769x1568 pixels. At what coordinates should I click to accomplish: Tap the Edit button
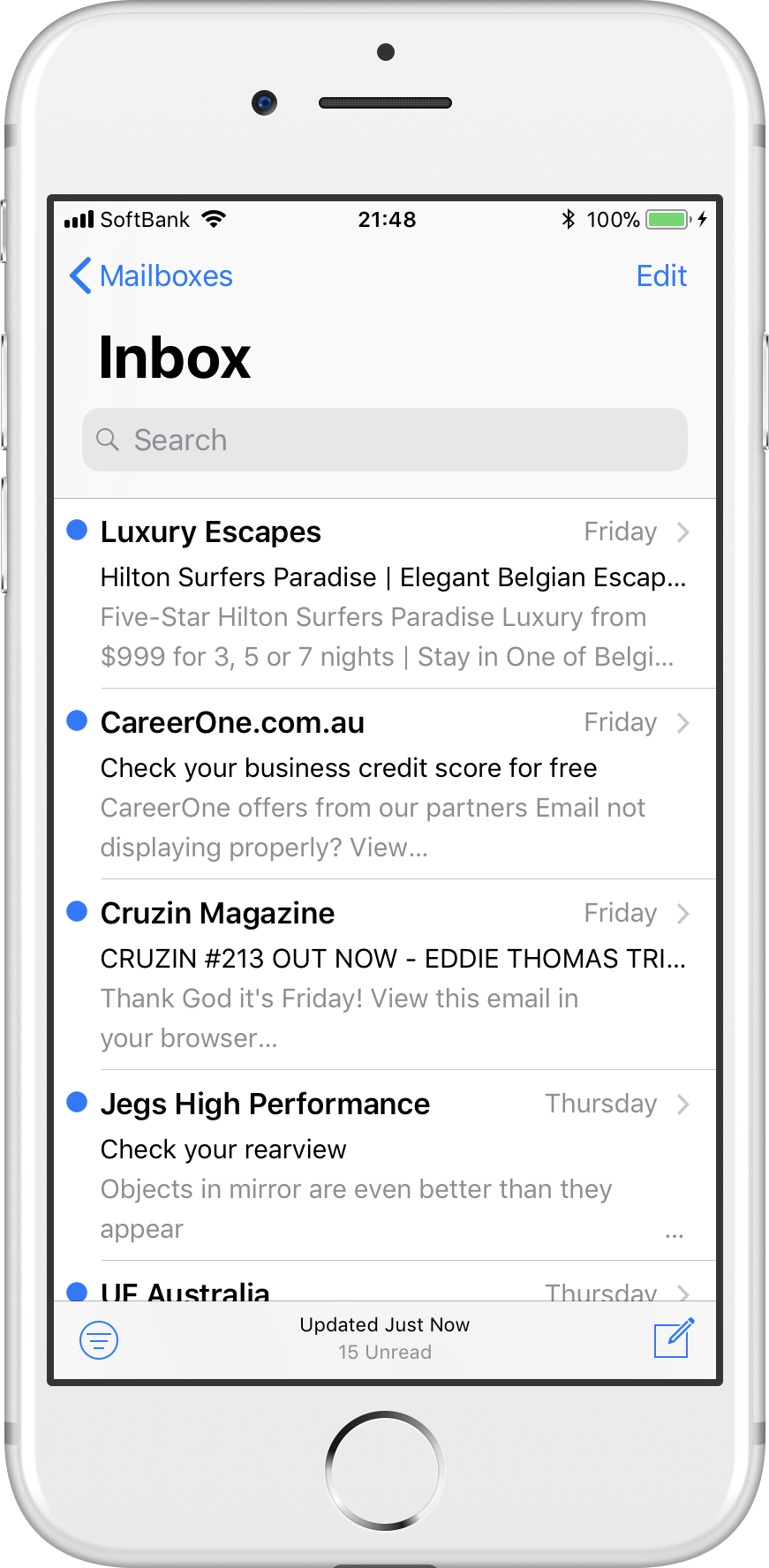pos(661,275)
